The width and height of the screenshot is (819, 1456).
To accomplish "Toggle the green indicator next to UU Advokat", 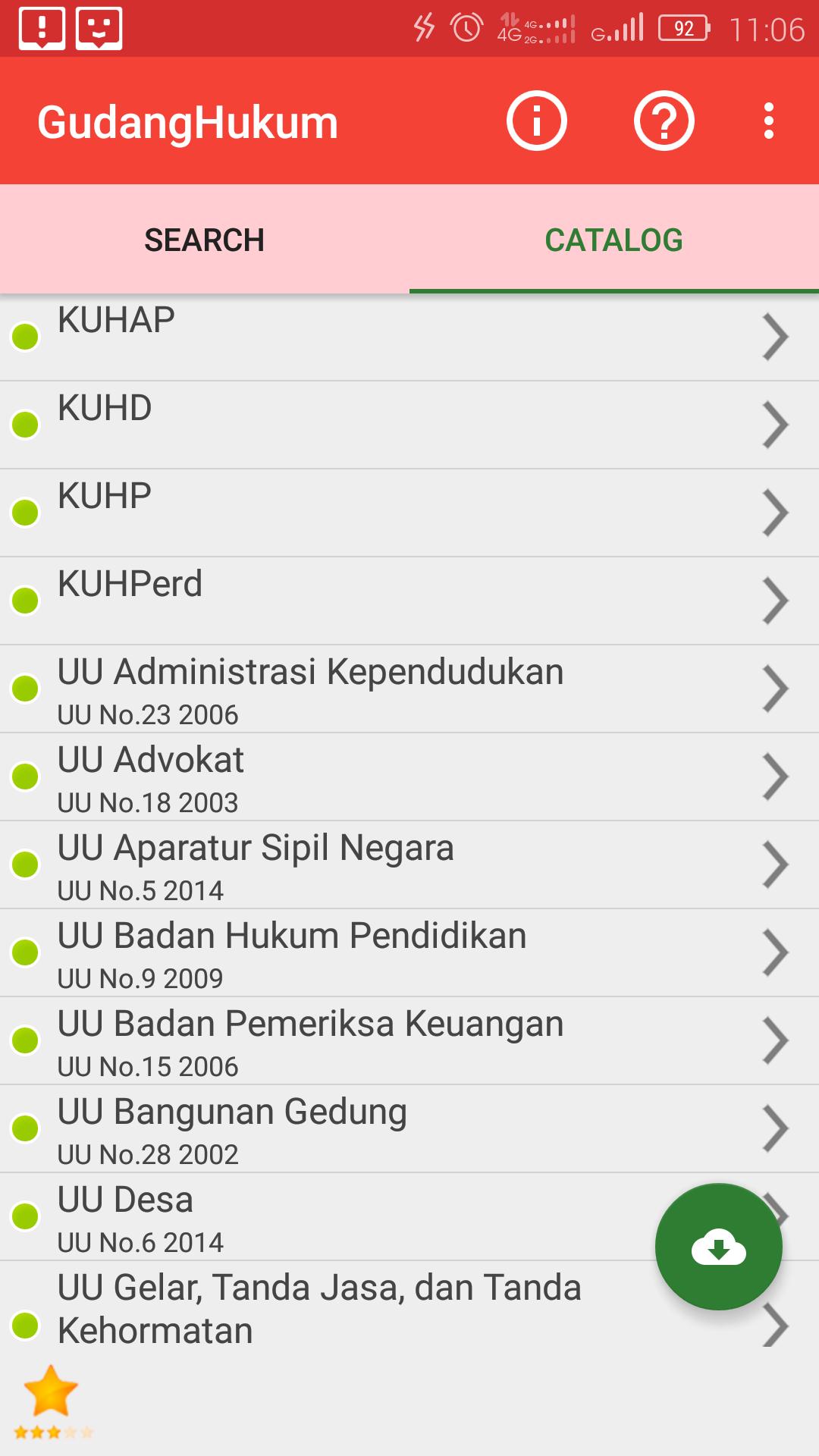I will coord(27,777).
